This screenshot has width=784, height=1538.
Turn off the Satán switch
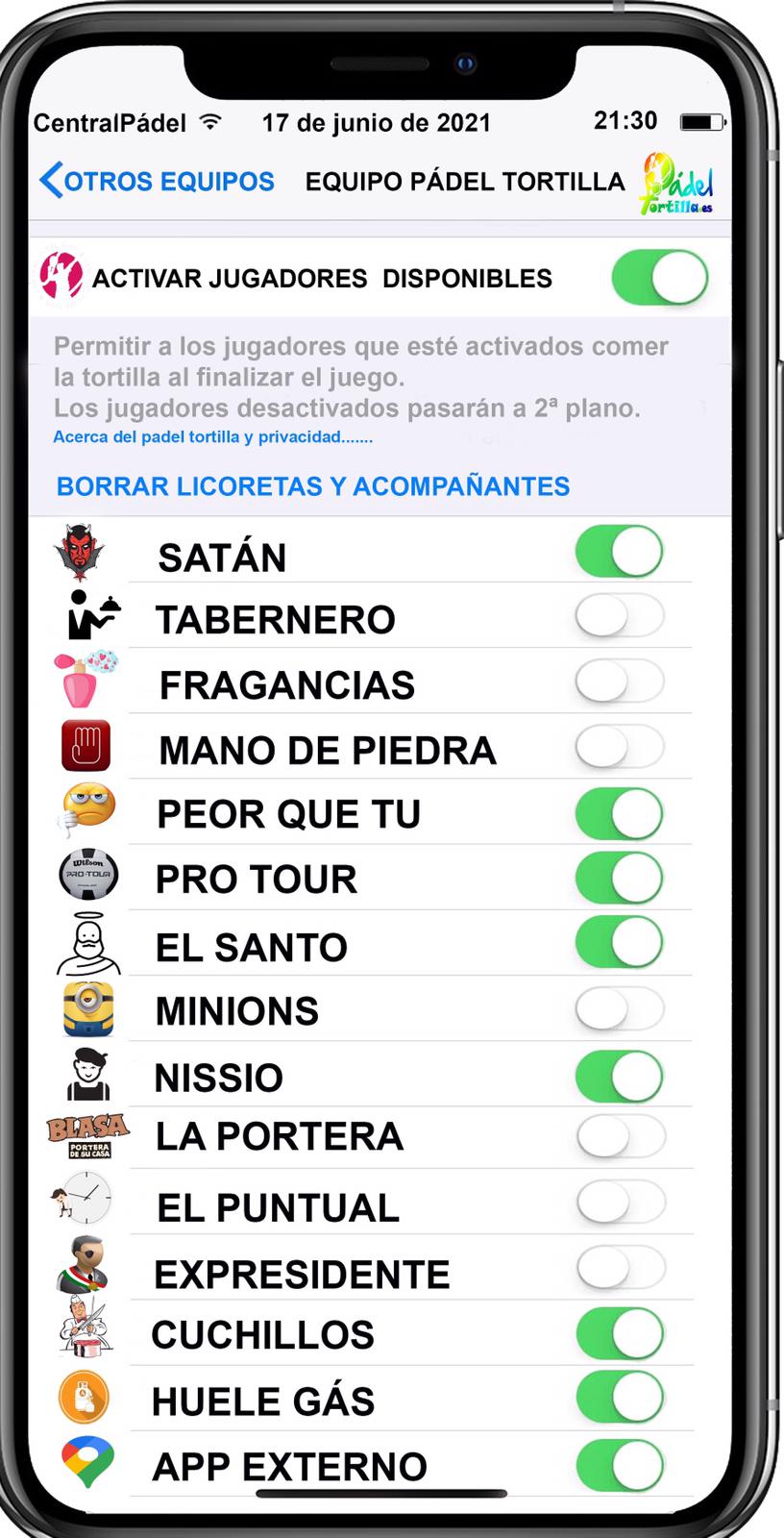(620, 553)
